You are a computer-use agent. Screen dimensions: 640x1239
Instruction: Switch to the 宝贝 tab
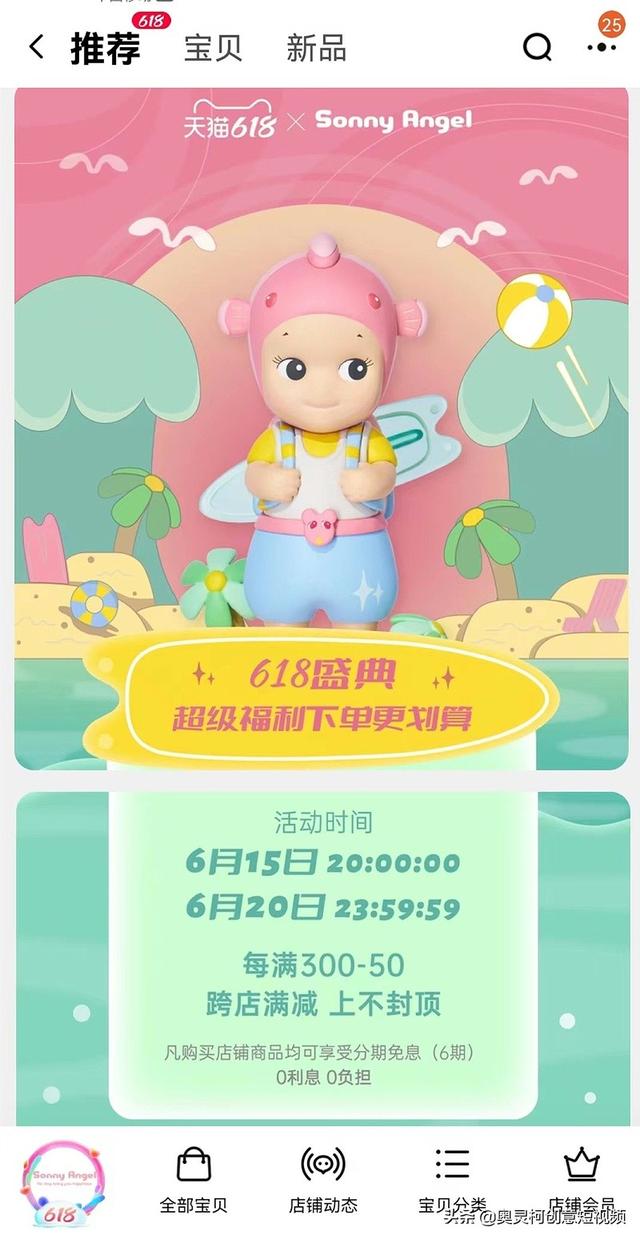(x=213, y=48)
